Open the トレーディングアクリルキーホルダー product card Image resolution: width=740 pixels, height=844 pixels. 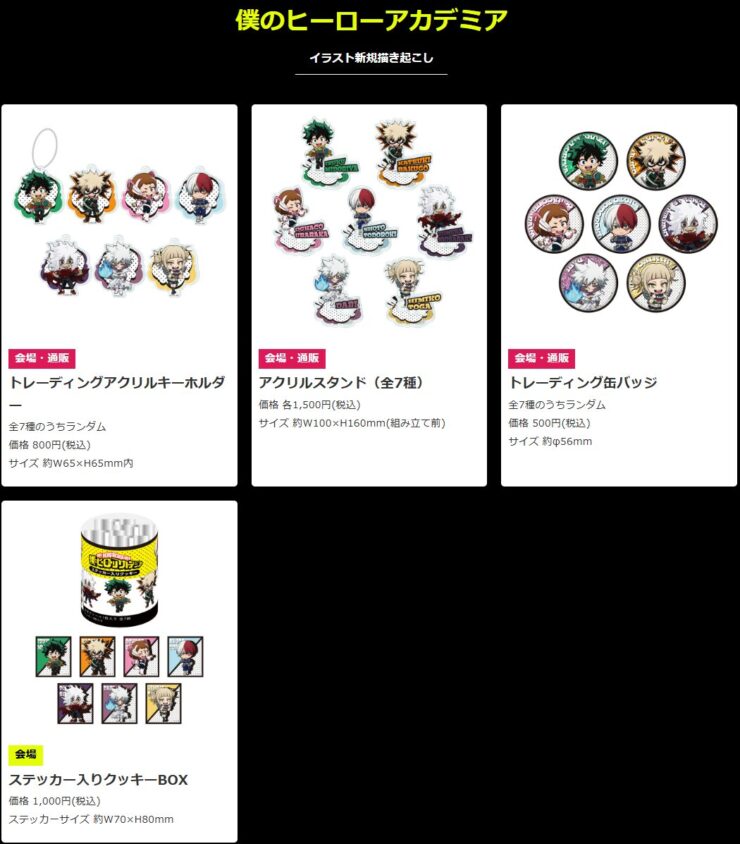[x=118, y=294]
